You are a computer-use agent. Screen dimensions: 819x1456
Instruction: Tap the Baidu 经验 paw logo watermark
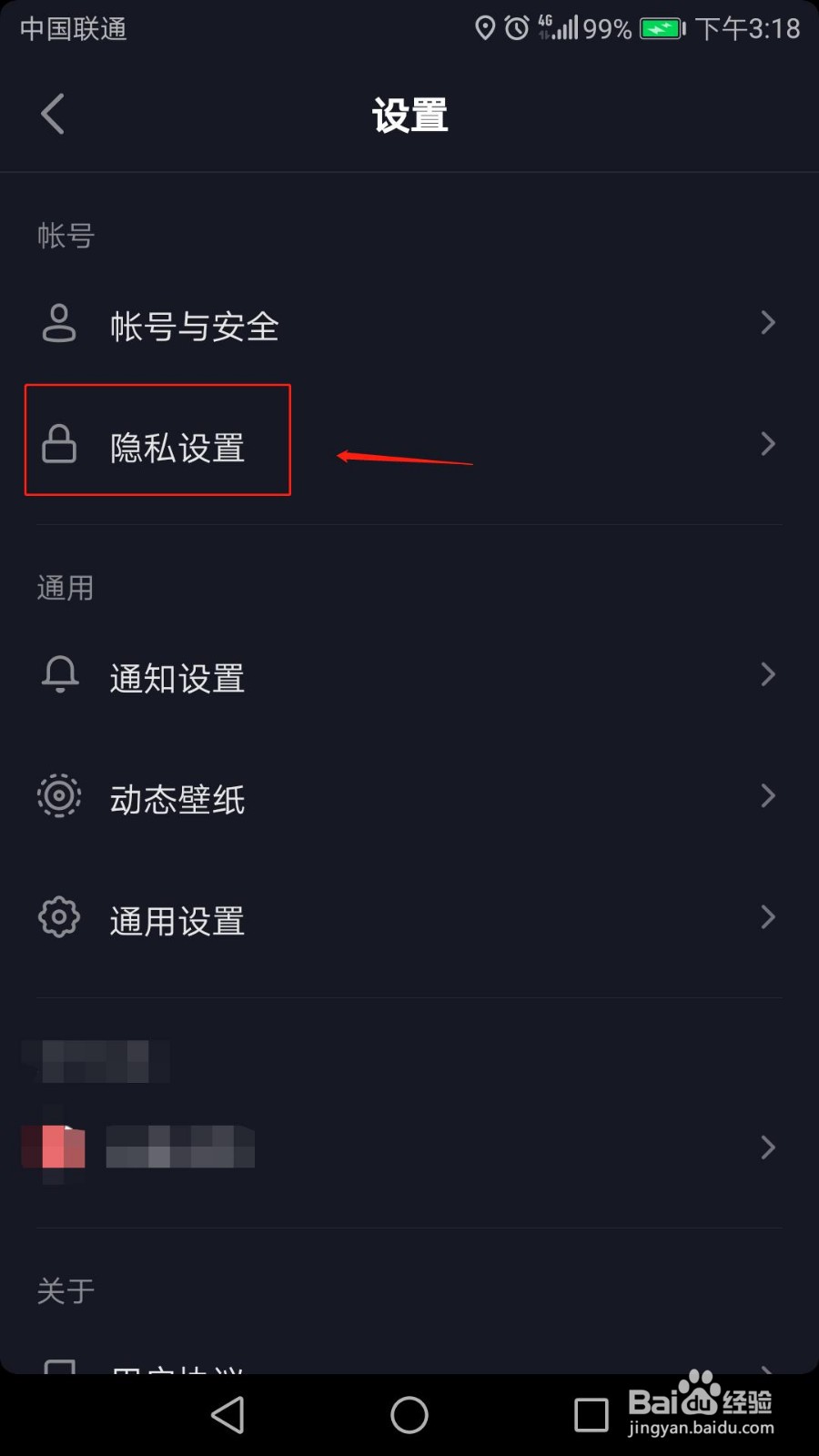[x=695, y=1399]
